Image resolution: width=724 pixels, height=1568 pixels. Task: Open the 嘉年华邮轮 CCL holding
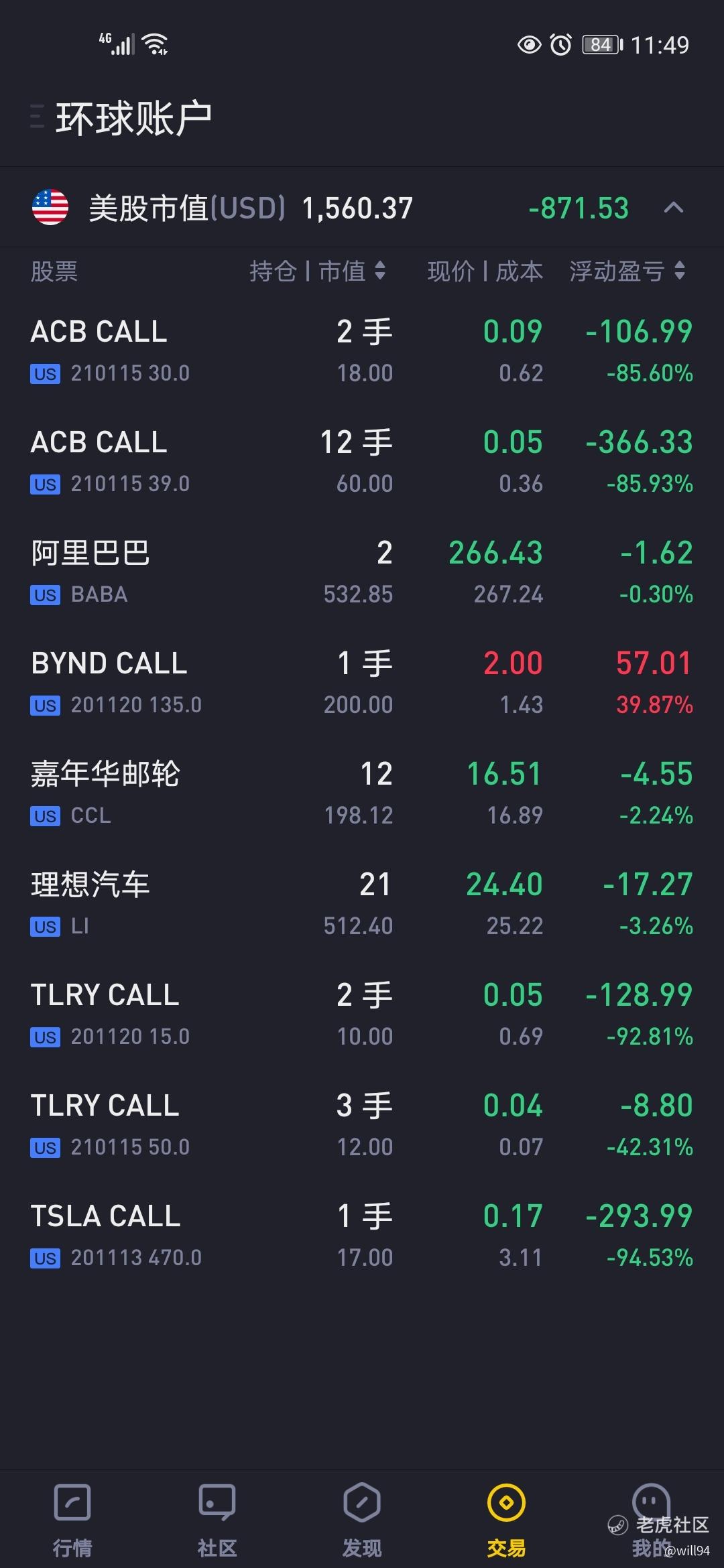362,794
